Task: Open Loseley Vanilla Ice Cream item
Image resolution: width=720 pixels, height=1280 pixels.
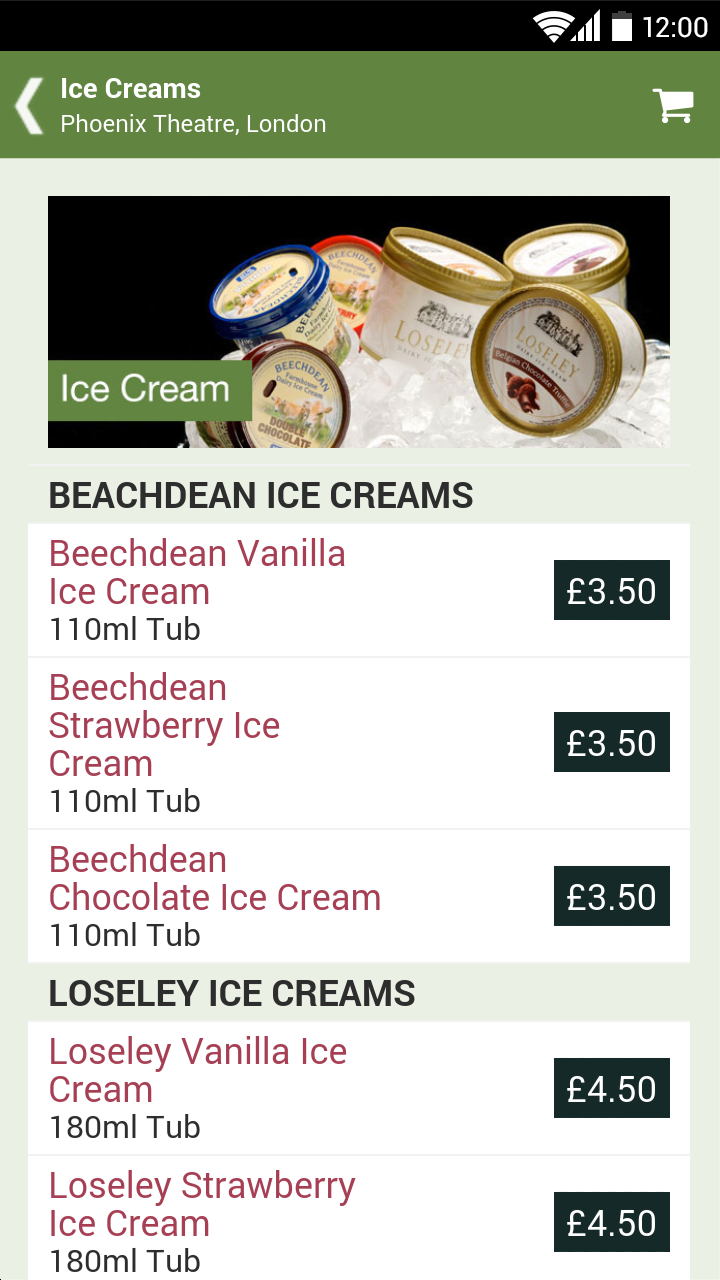Action: [198, 1071]
